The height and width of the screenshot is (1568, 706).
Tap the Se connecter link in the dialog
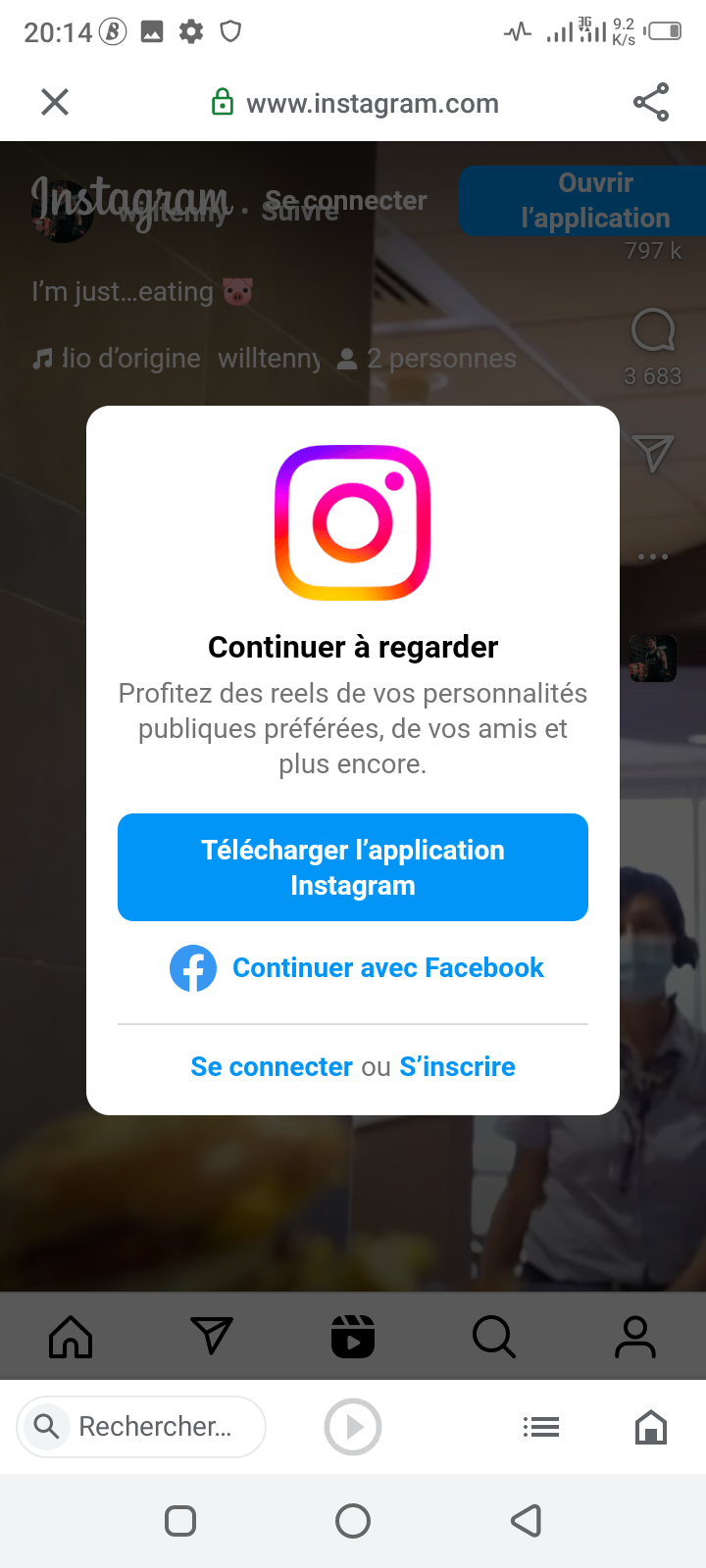click(x=272, y=1066)
